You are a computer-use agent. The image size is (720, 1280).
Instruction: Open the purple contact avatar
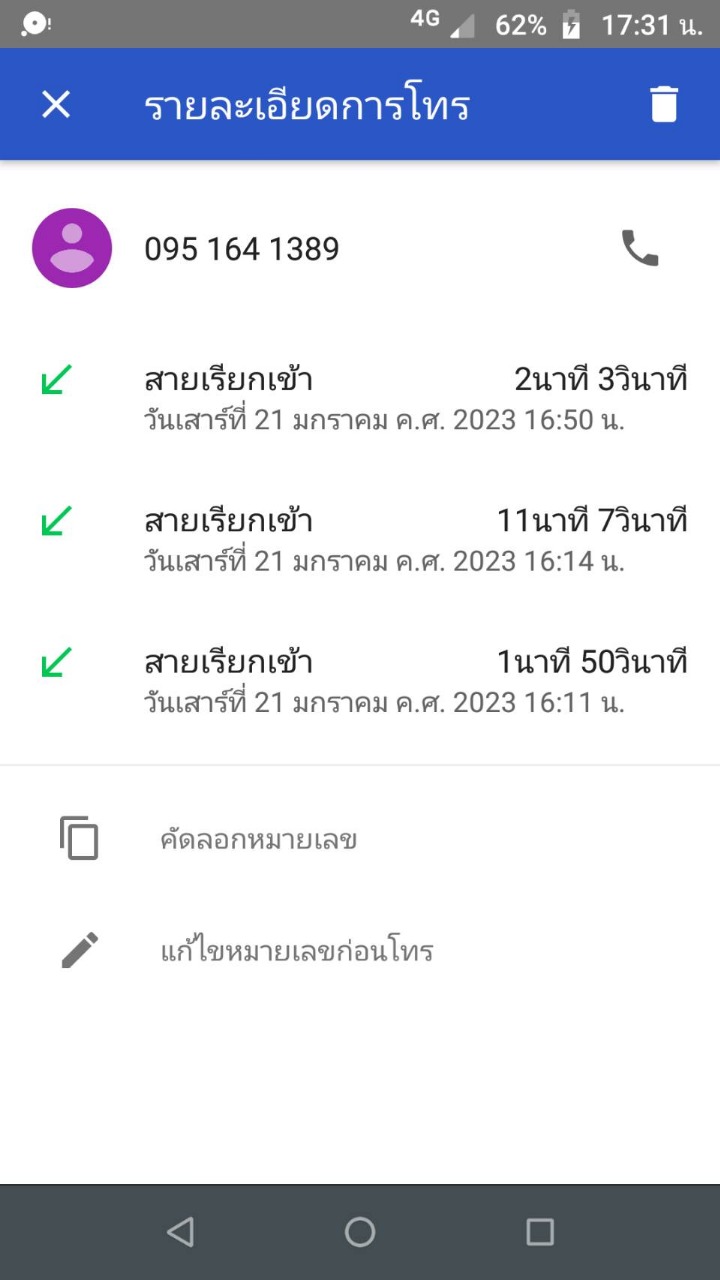[x=71, y=248]
